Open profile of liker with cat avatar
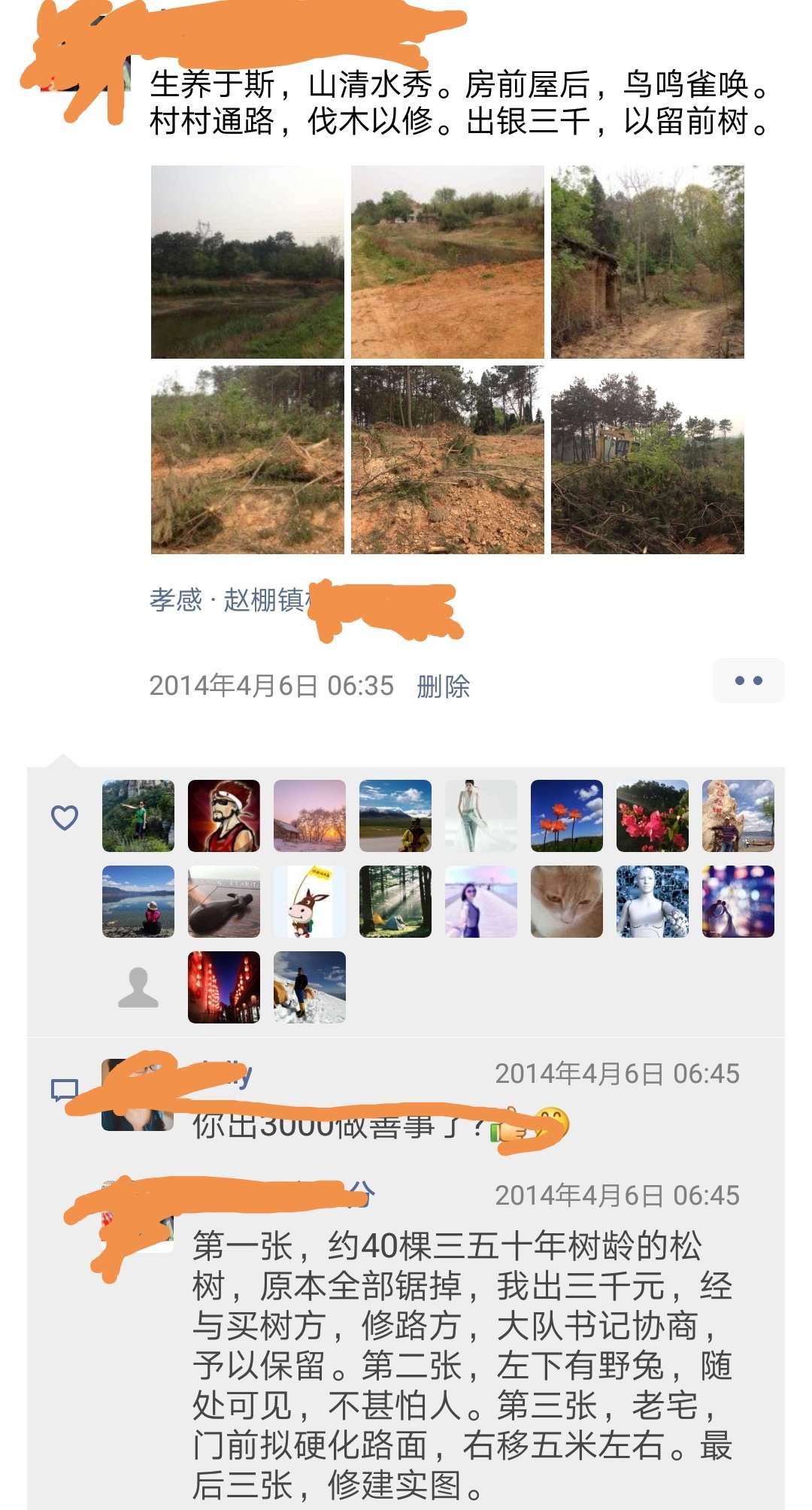Screen dimensions: 812x1510 point(567,902)
